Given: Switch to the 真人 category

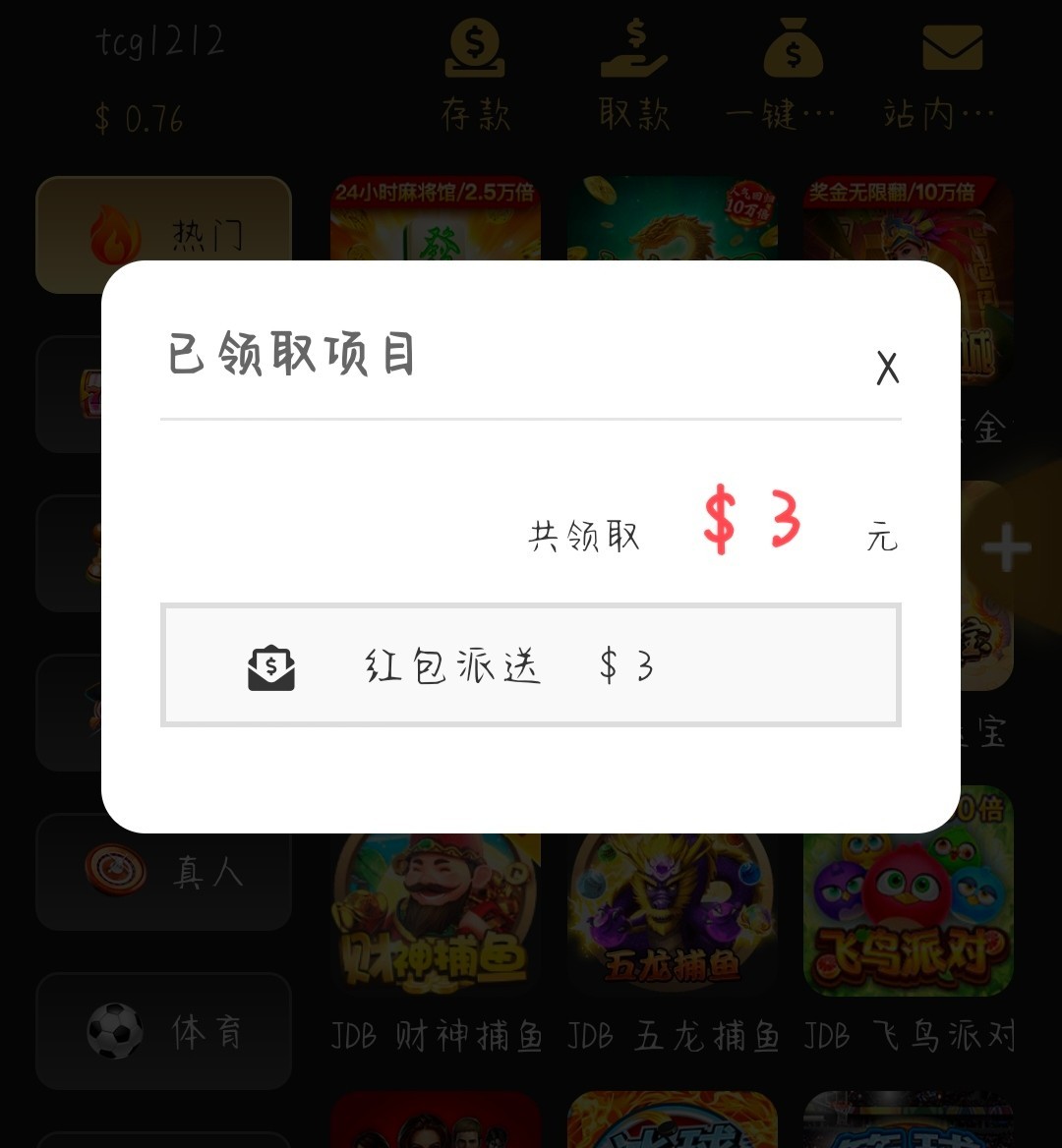Looking at the screenshot, I should click(163, 871).
